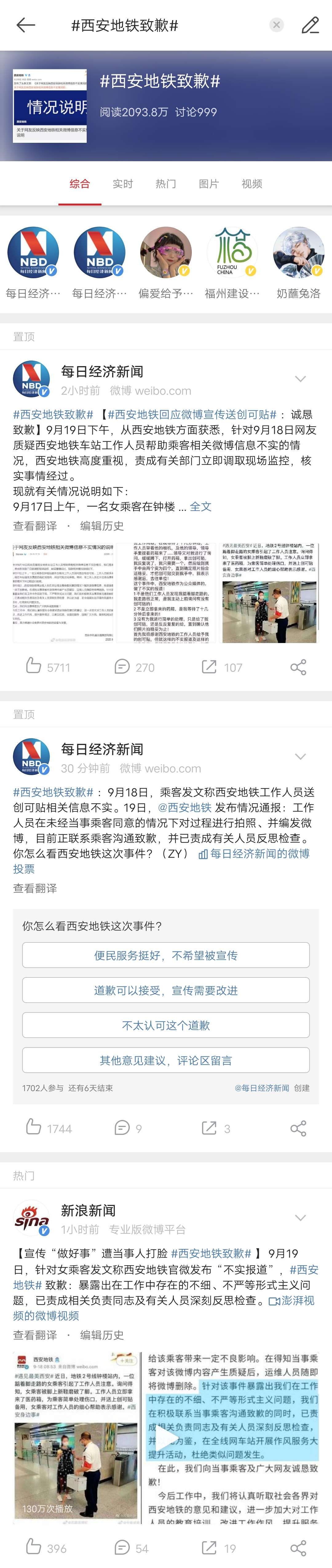Viewport: 332px width, 1568px height.
Task: Vote for 便民服务挺好，不希望被宣传
Action: 166,955
